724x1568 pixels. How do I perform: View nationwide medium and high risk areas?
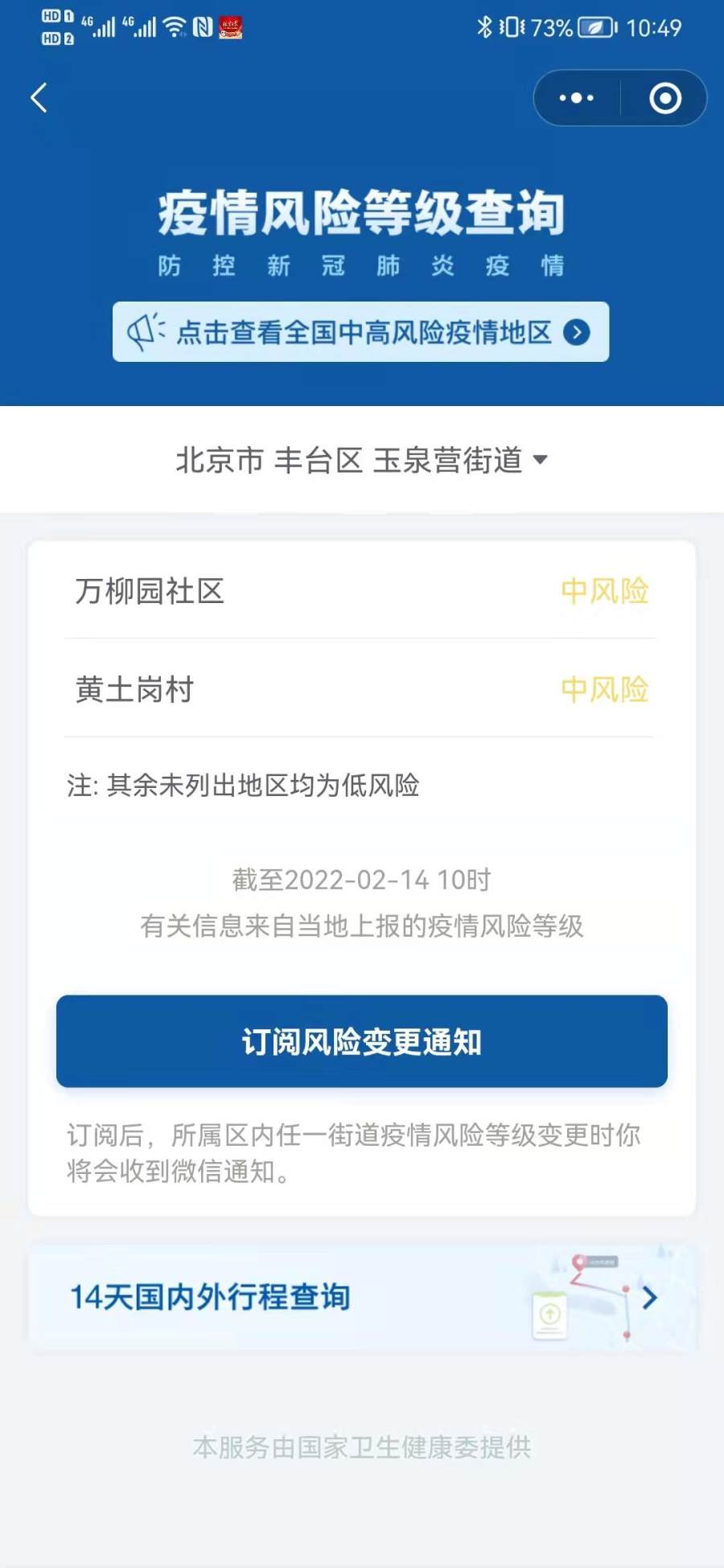click(360, 332)
